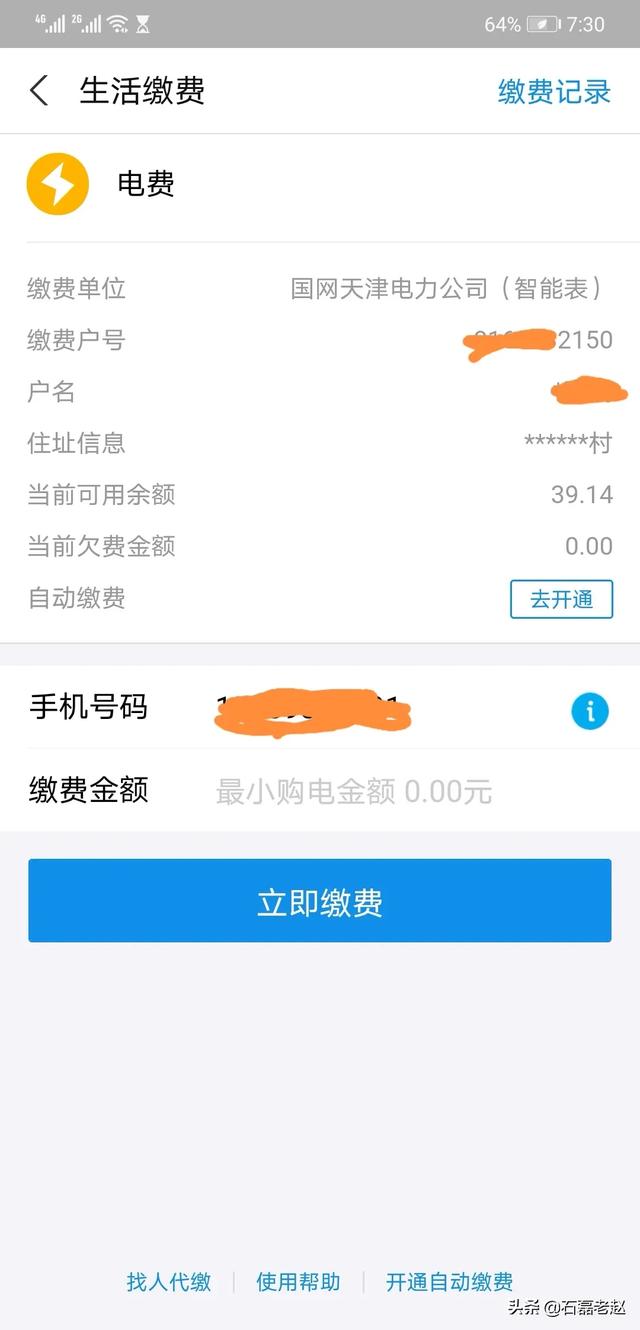
Task: Open 找人代缴 link
Action: [169, 1282]
